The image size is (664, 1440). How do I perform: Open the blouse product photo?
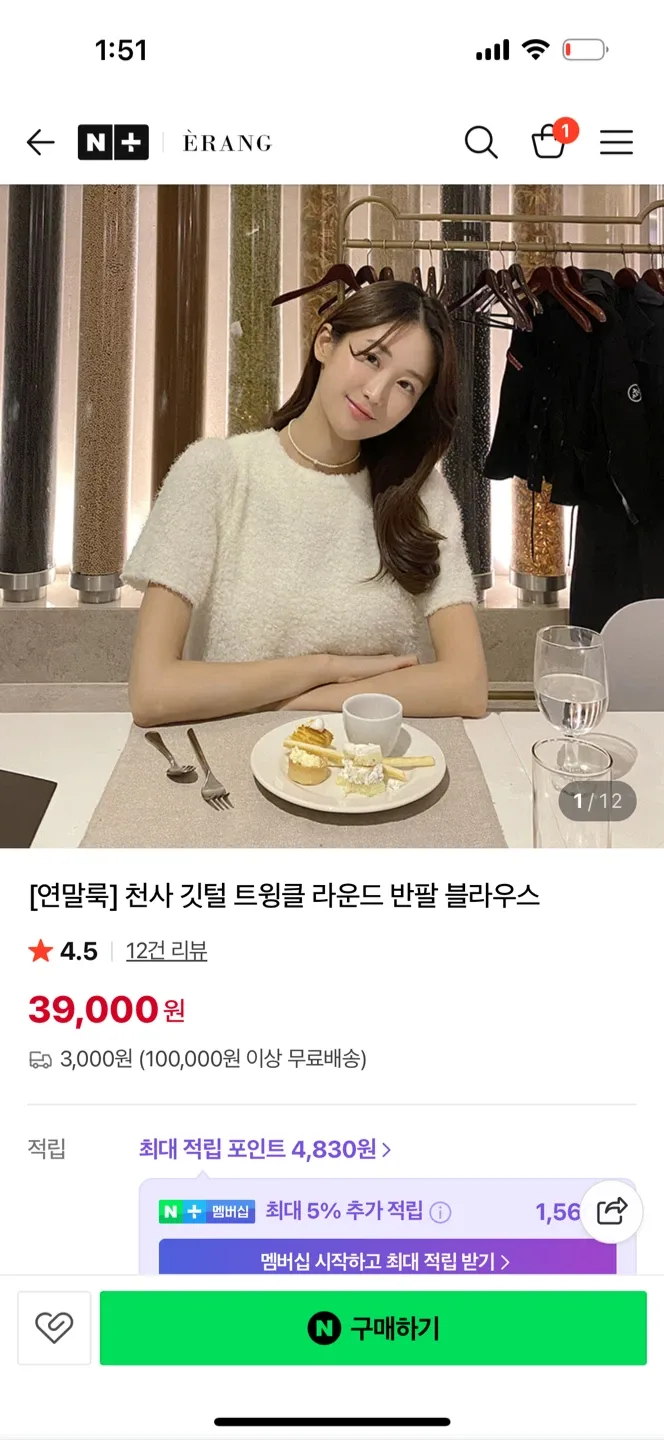[x=332, y=515]
